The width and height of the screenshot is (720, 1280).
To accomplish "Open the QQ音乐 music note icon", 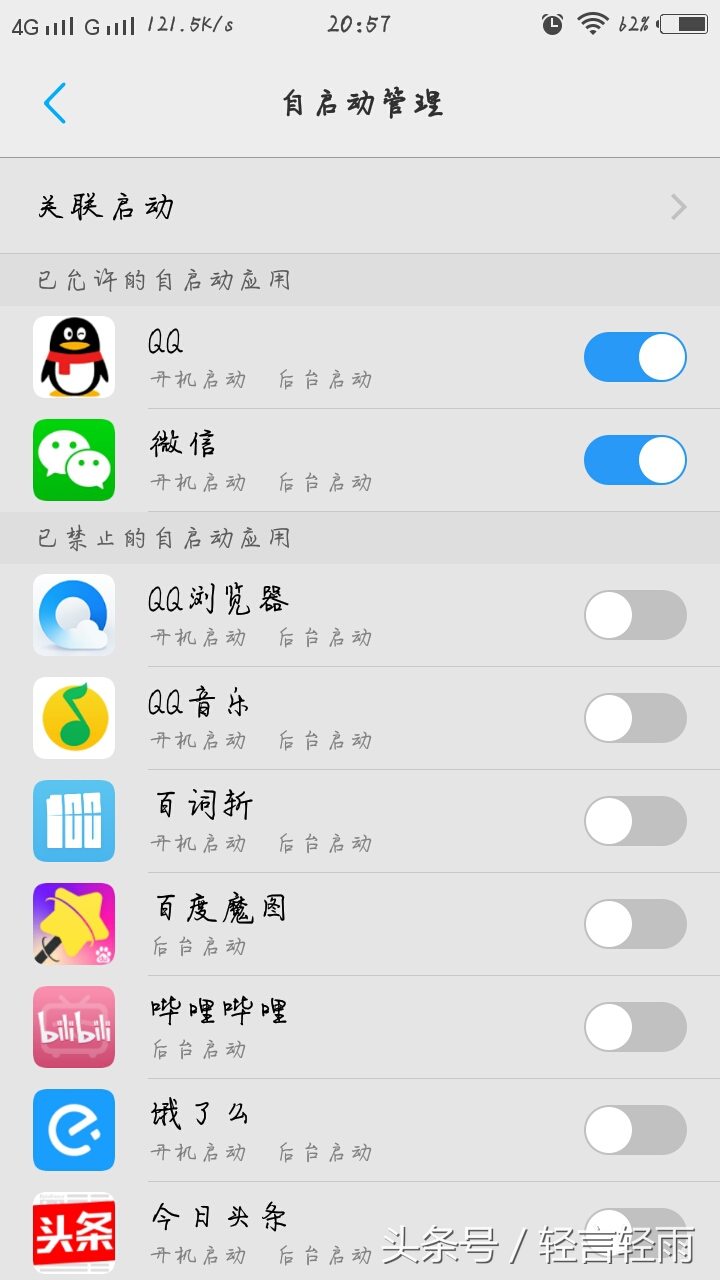I will (74, 718).
